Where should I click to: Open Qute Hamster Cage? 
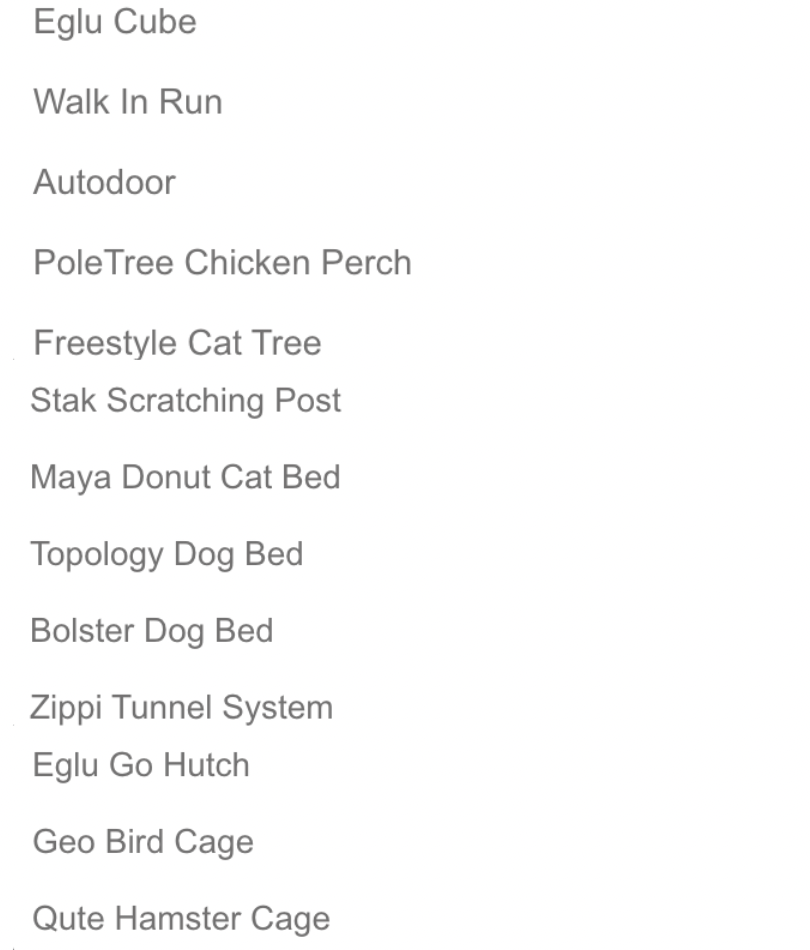(x=181, y=918)
